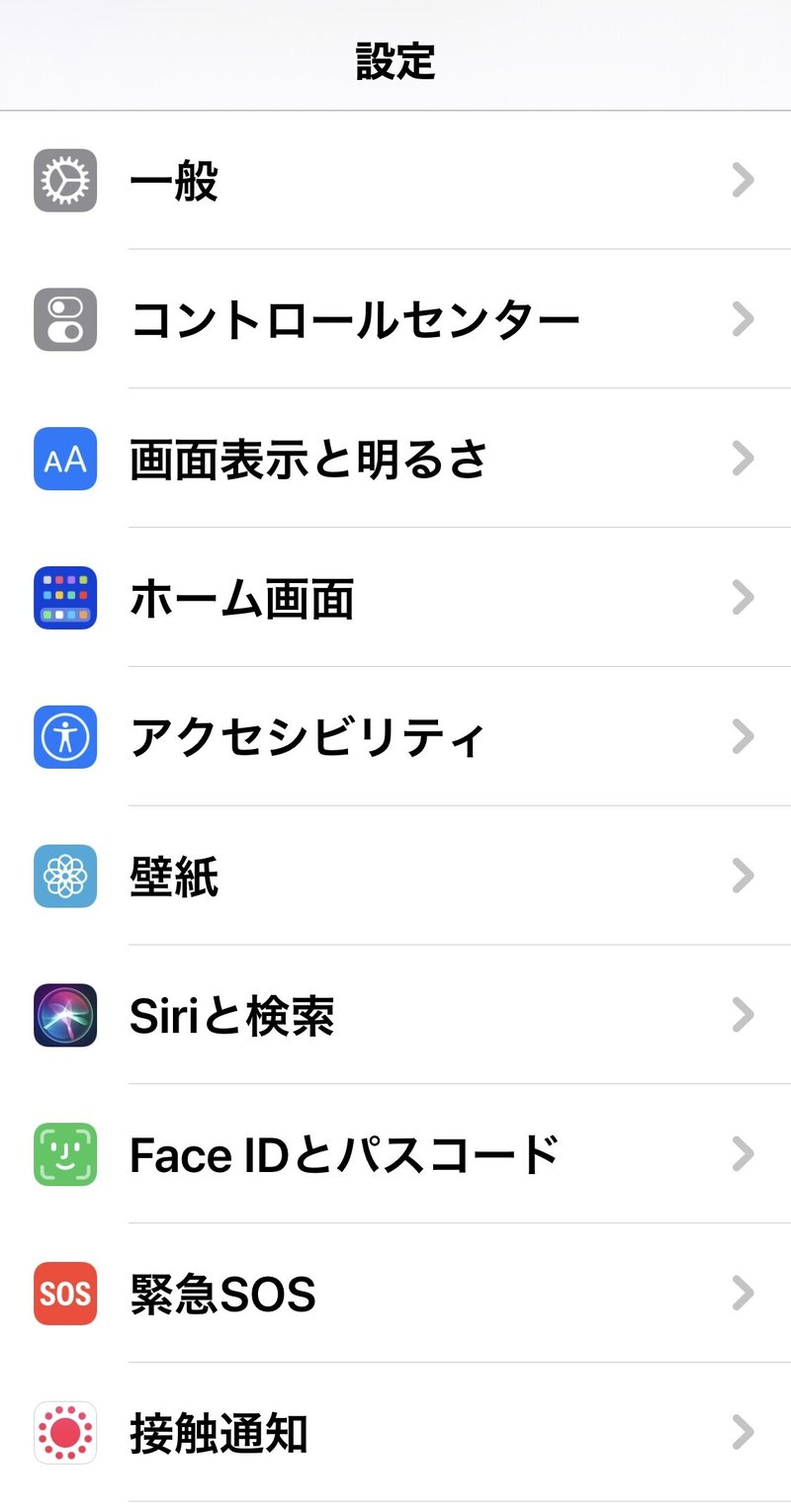Tap the General (一般) gear icon
The width and height of the screenshot is (791, 1512).
tap(64, 181)
